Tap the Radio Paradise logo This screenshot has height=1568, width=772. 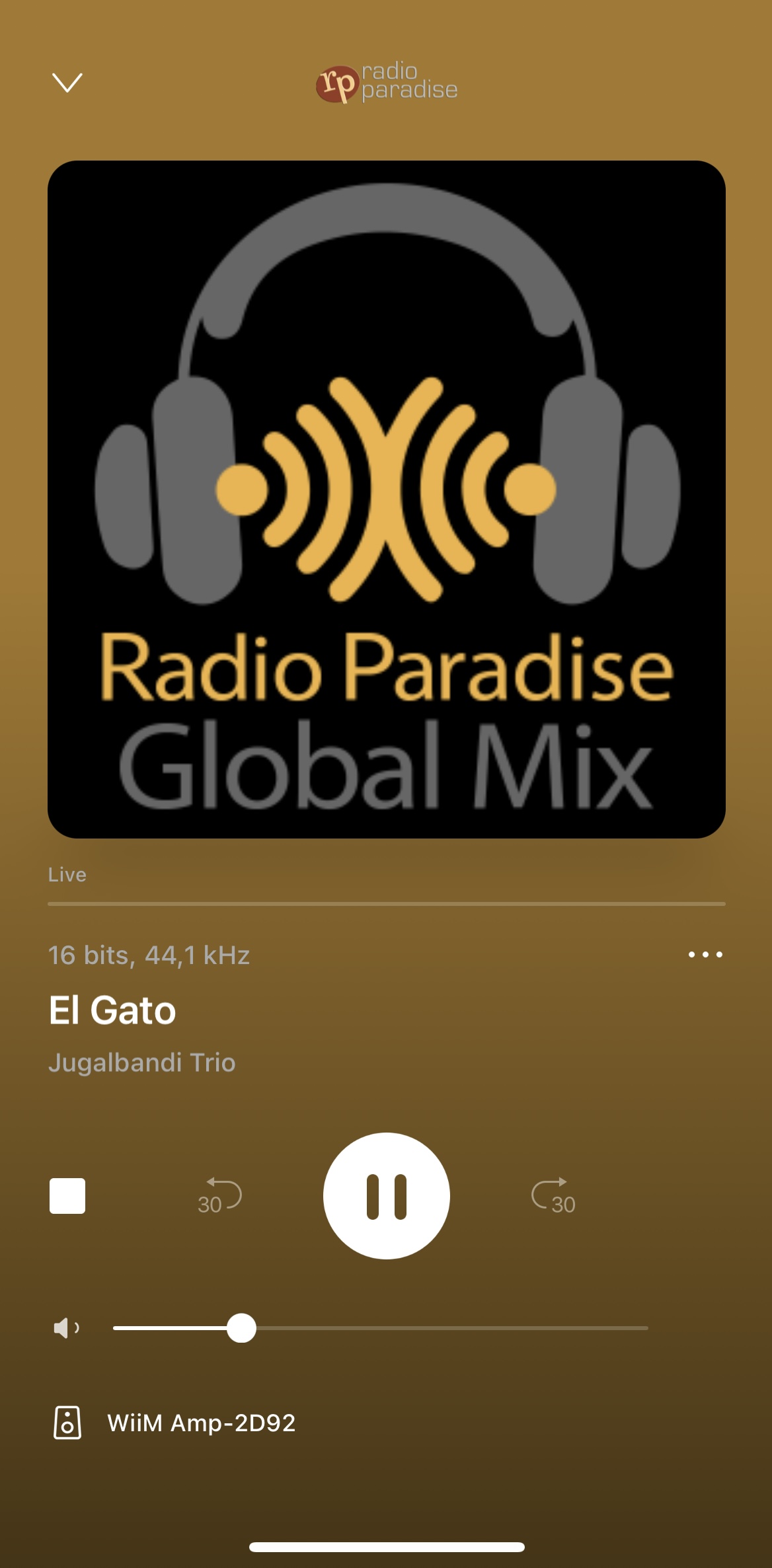[387, 81]
